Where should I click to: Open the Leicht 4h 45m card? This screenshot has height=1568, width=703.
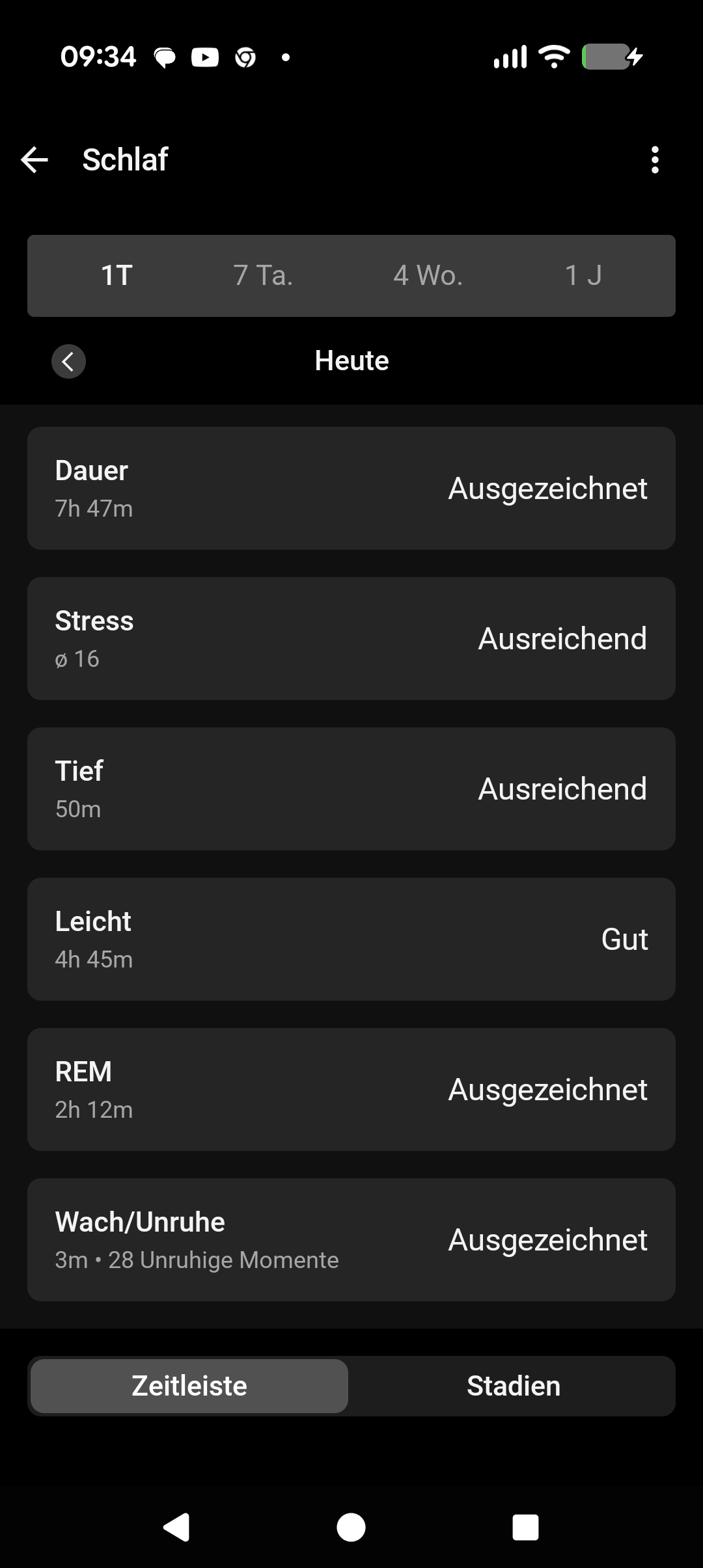351,939
